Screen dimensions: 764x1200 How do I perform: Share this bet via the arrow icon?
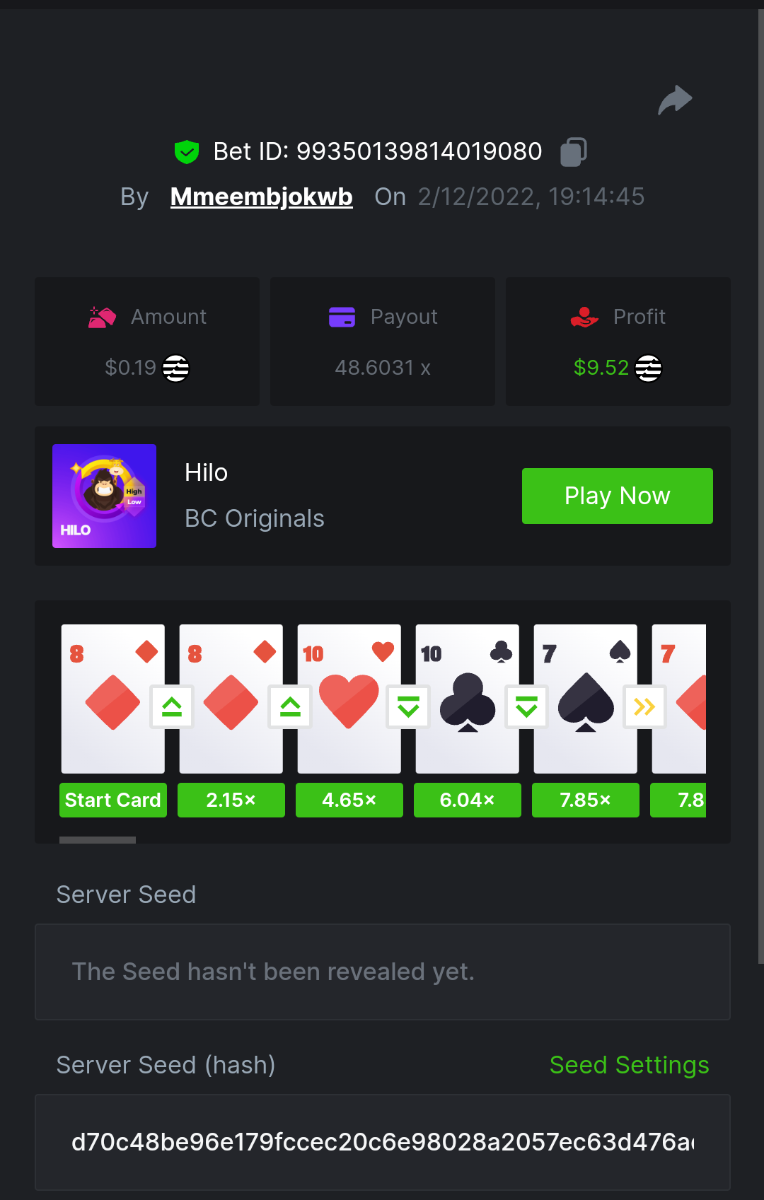pos(675,100)
